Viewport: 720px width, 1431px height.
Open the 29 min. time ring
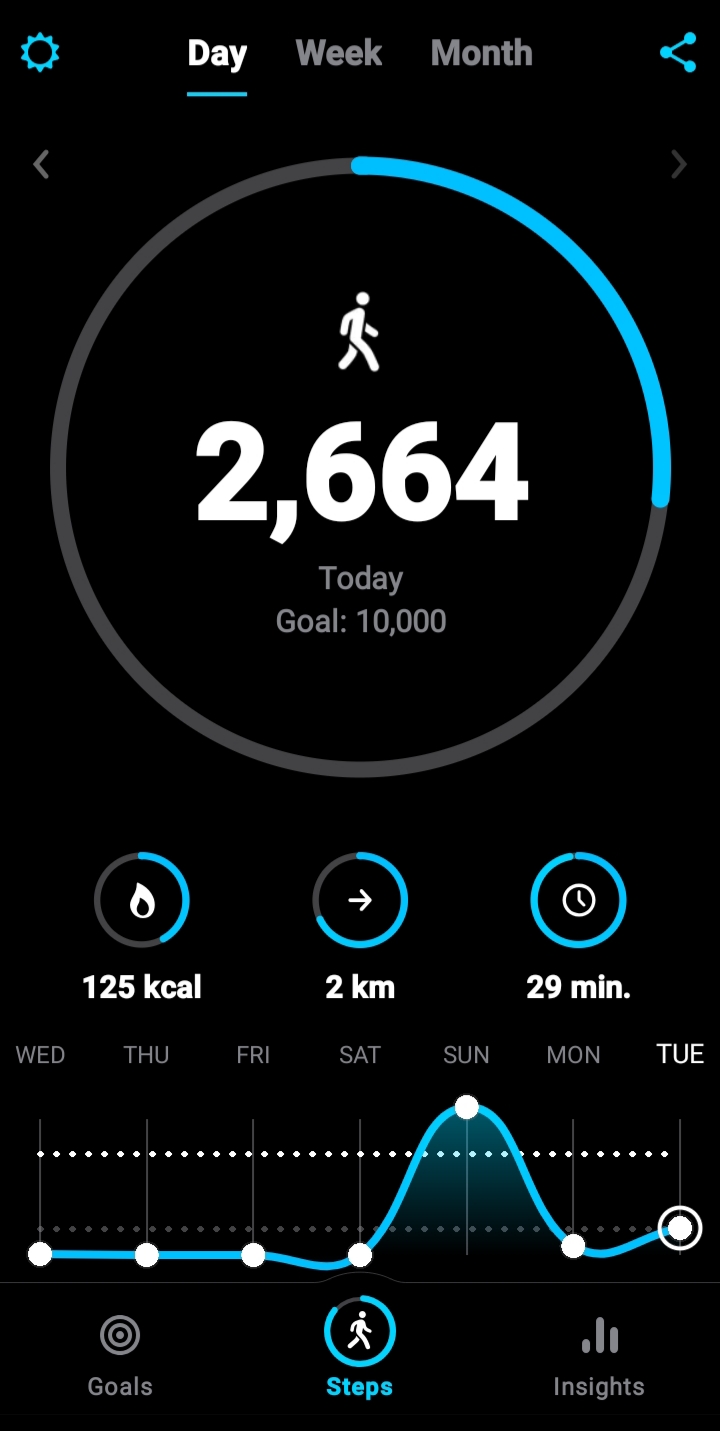(x=578, y=900)
